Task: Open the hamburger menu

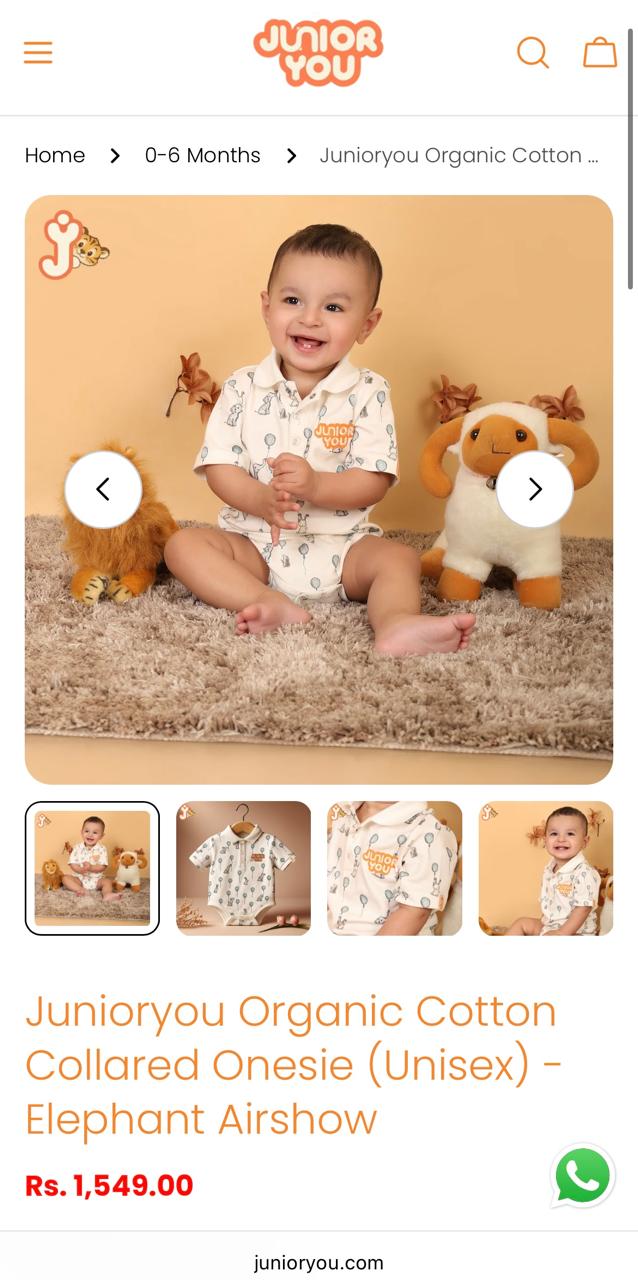Action: pos(38,52)
